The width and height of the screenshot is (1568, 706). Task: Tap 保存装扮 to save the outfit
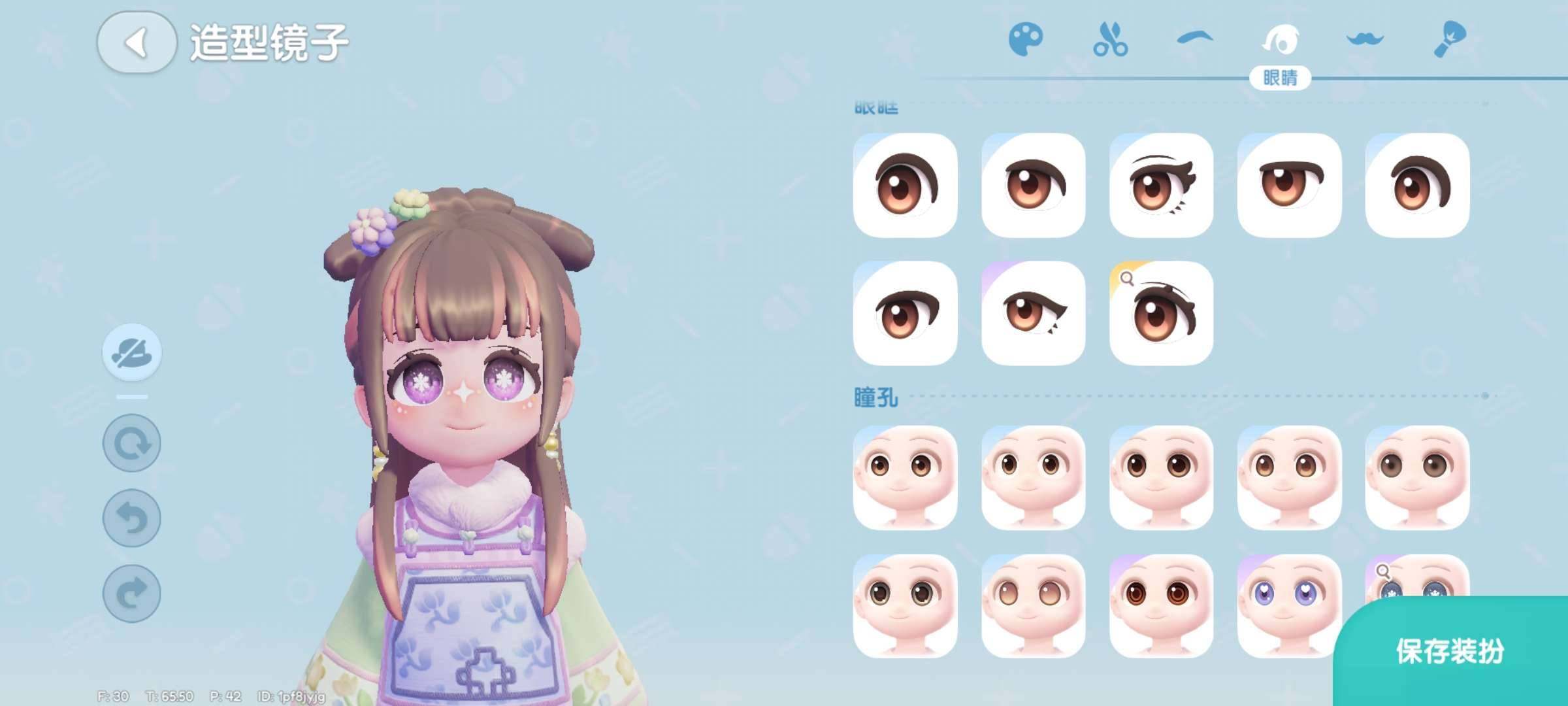[1450, 651]
